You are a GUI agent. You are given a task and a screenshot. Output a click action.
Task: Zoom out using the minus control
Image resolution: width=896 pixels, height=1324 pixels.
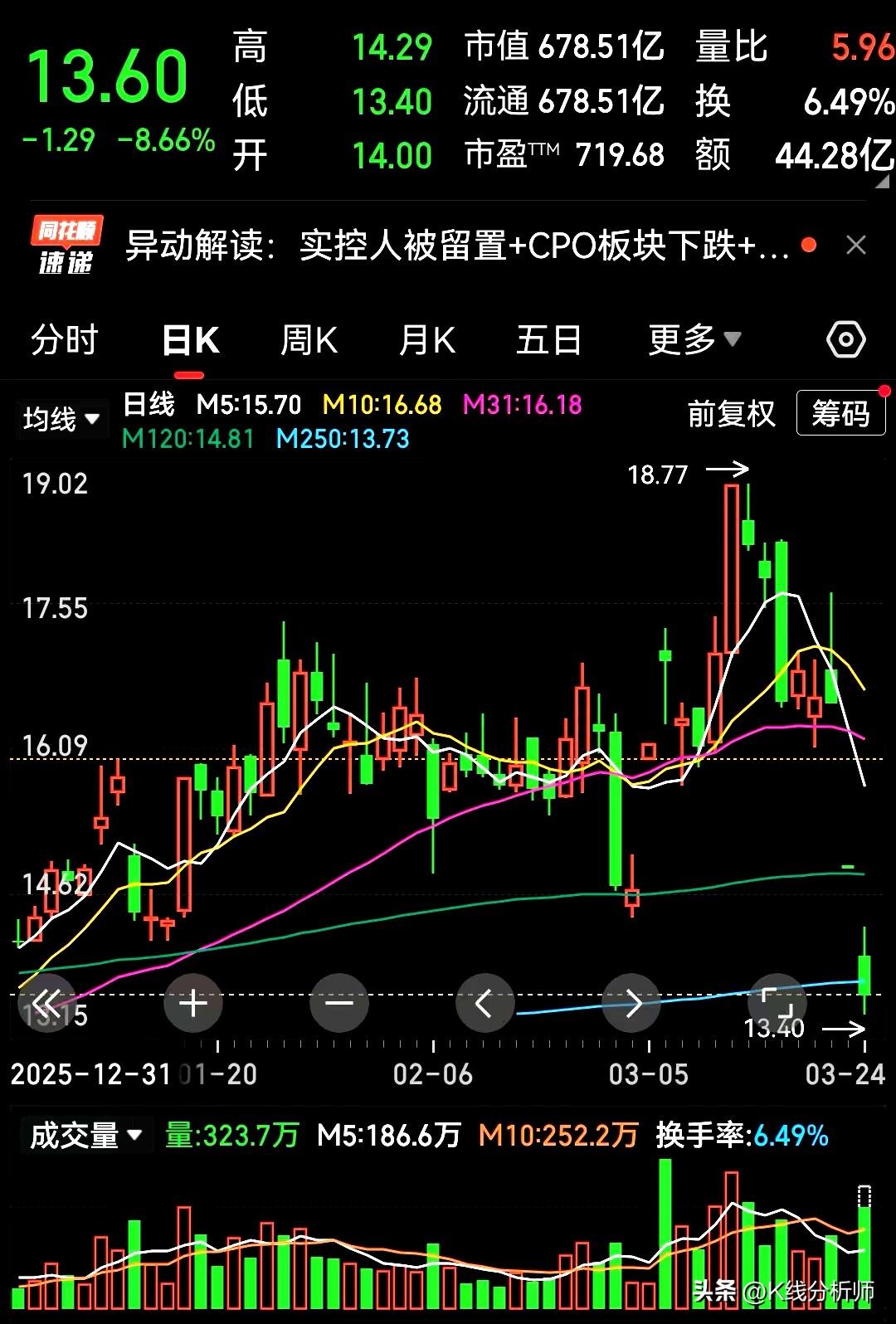pyautogui.click(x=339, y=1003)
